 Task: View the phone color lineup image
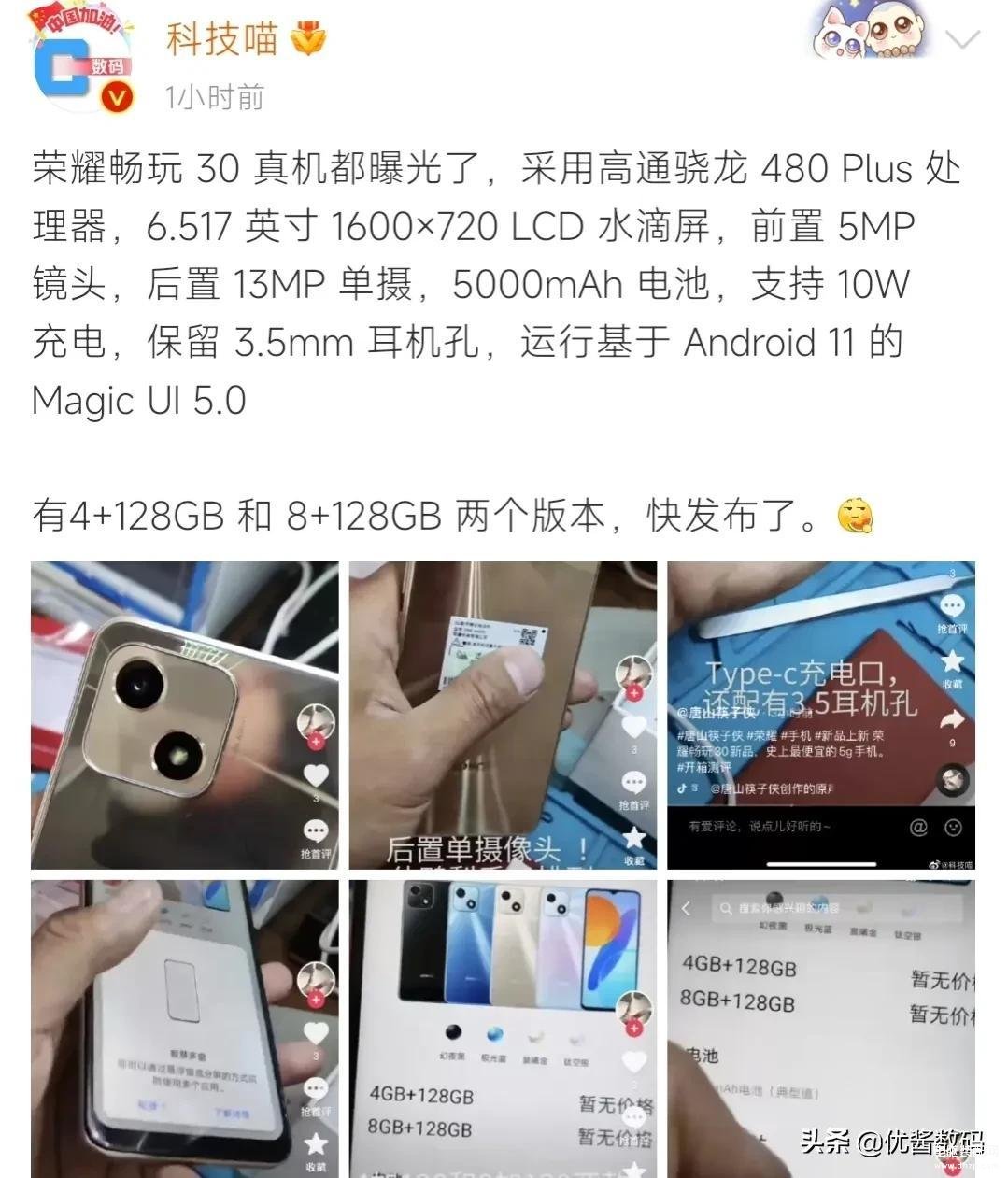click(x=502, y=1028)
